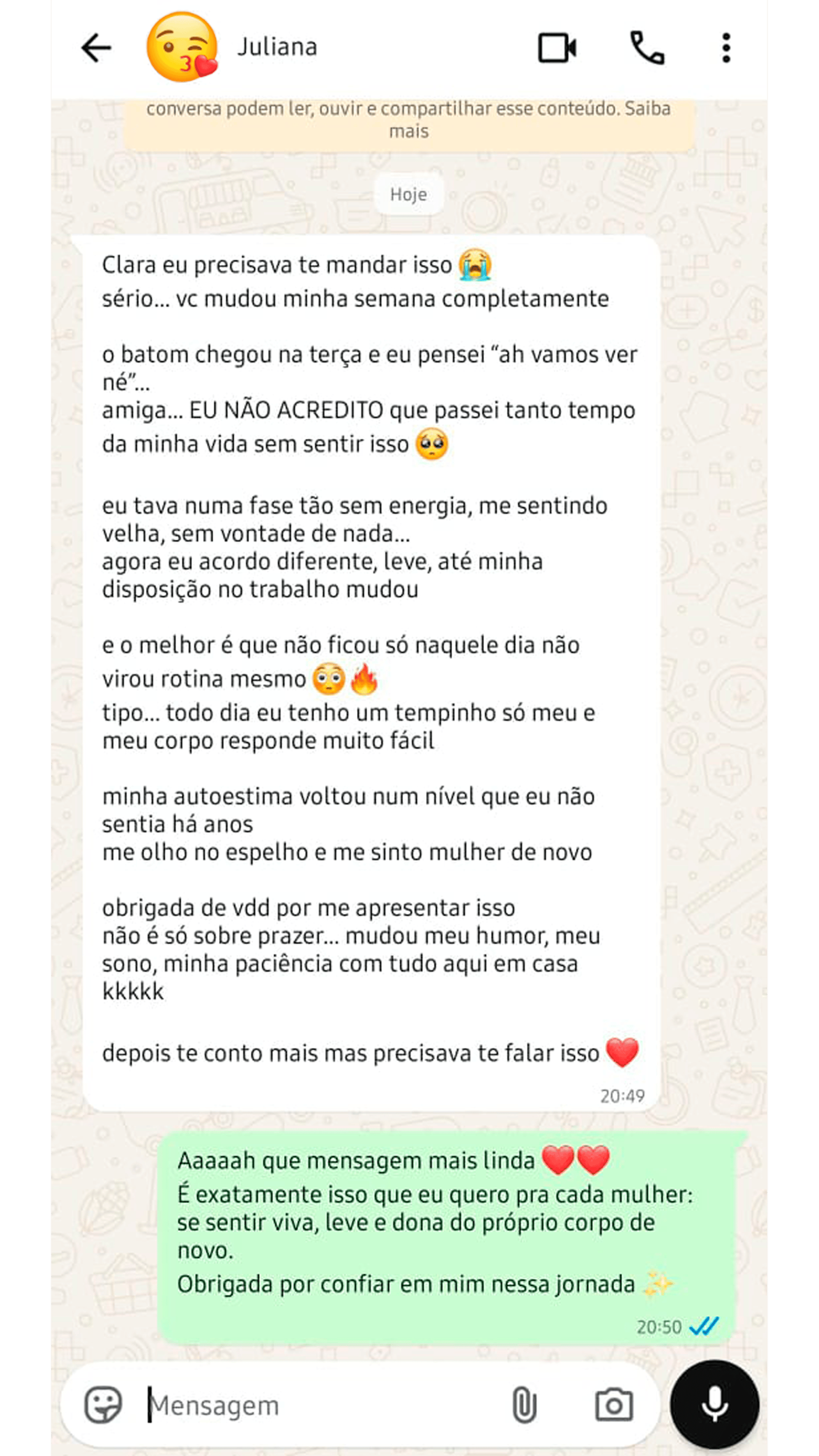Start a video call with Juliana
This screenshot has width=819, height=1456.
click(x=557, y=47)
